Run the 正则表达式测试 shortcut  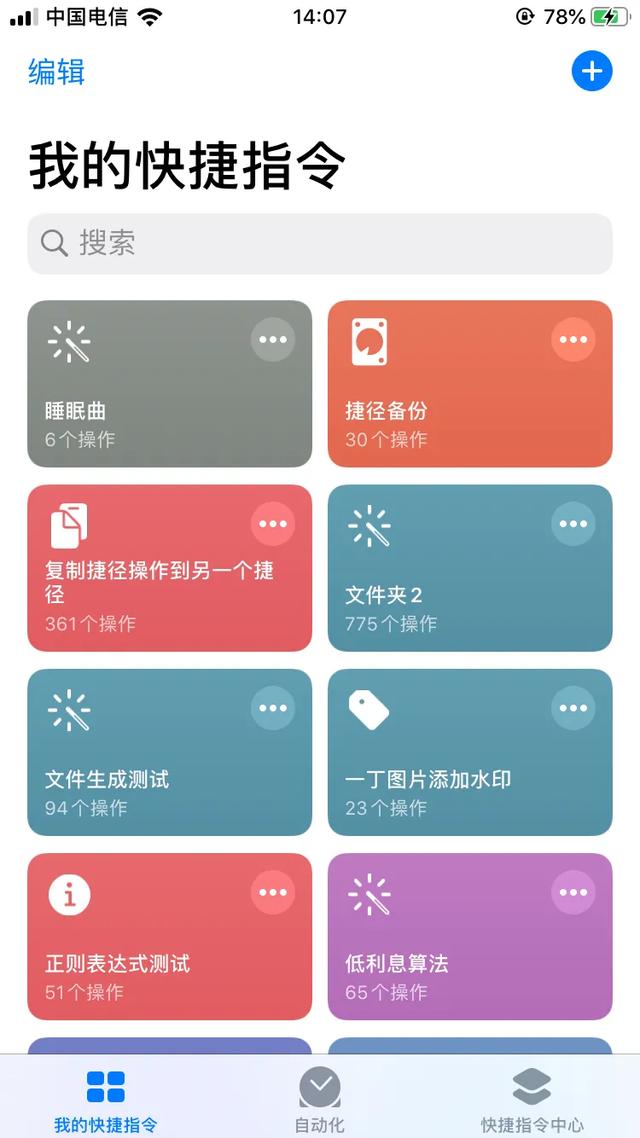[x=140, y=964]
